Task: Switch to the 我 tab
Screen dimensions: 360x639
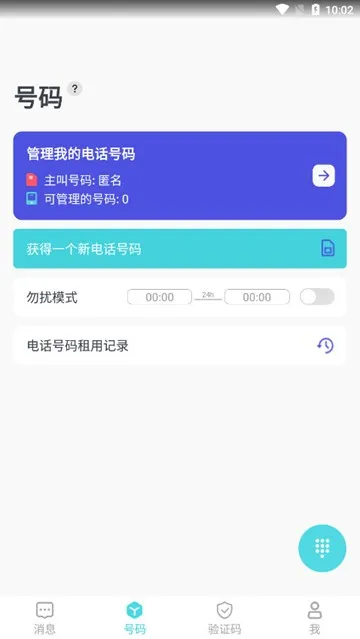Action: click(314, 617)
